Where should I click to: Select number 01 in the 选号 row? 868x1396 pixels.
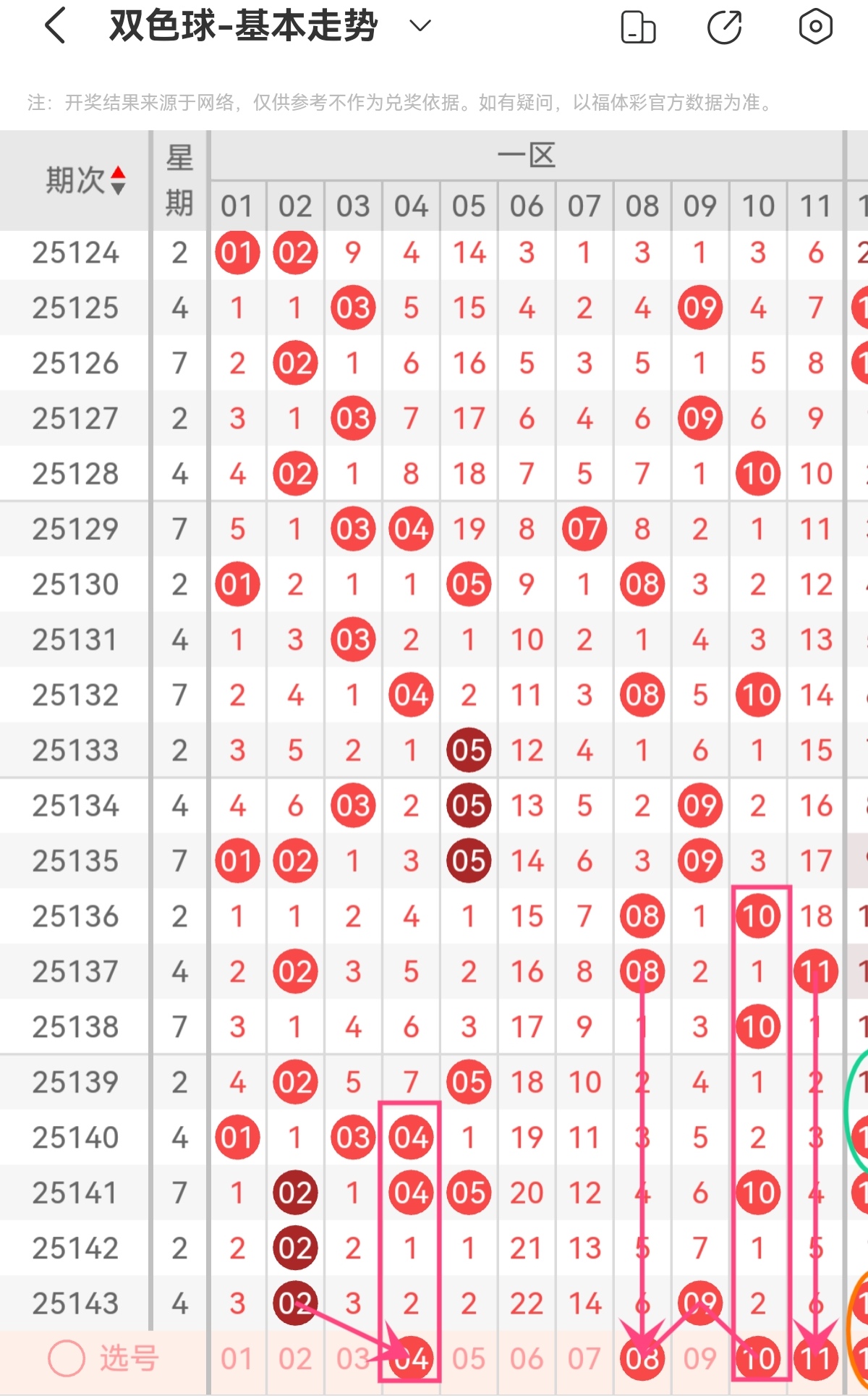(237, 1358)
